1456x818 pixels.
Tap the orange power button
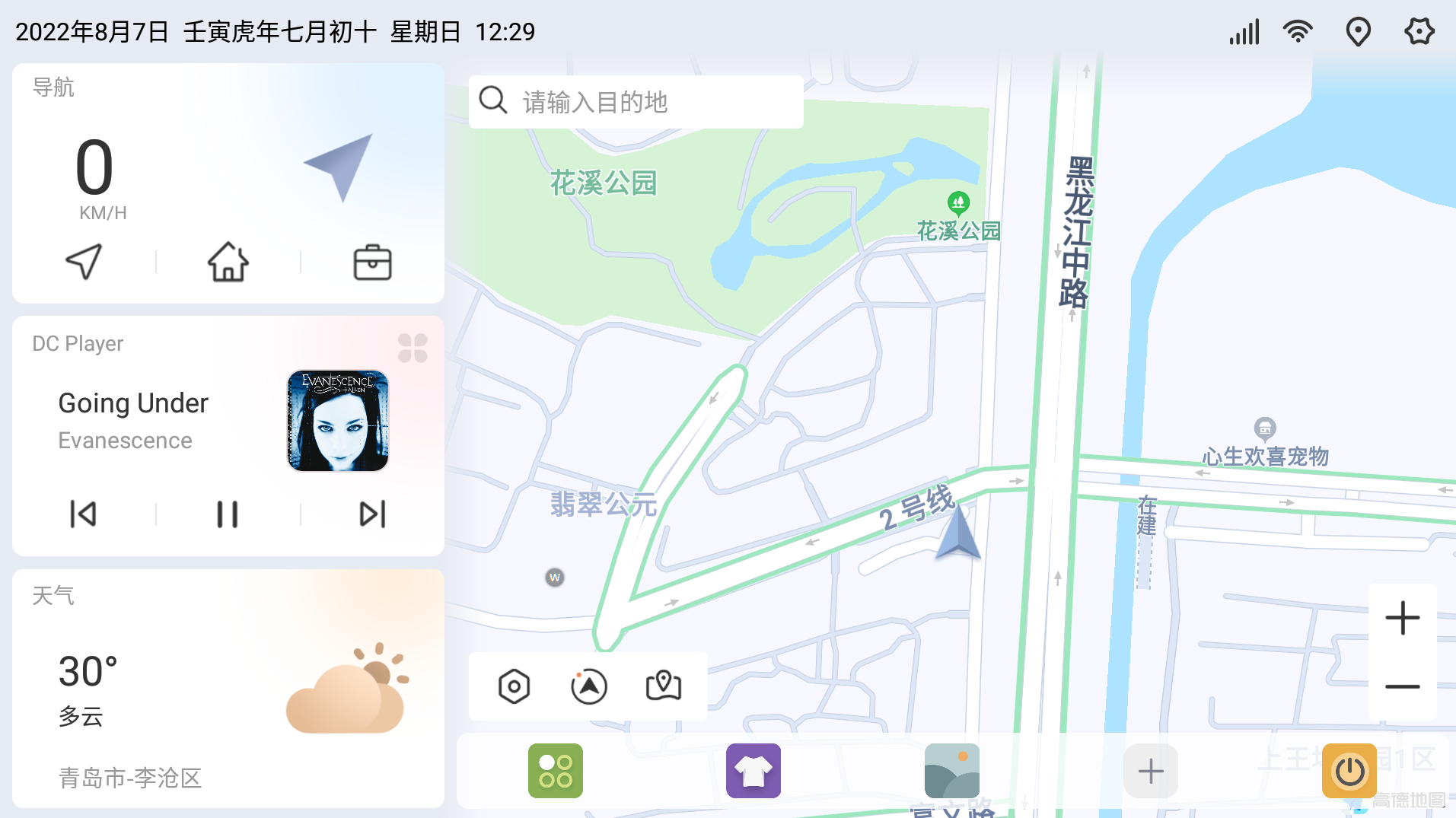pyautogui.click(x=1349, y=771)
